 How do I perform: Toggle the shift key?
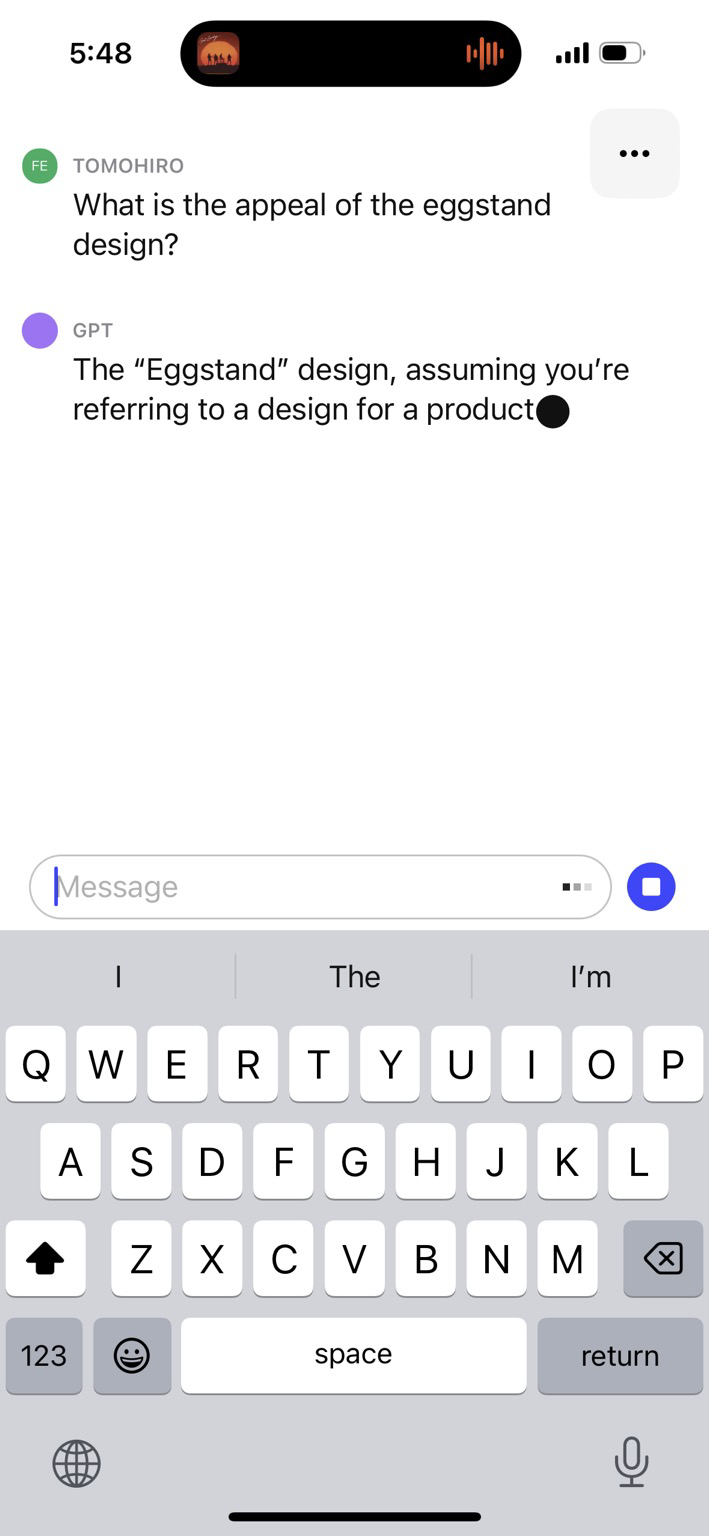44,1259
